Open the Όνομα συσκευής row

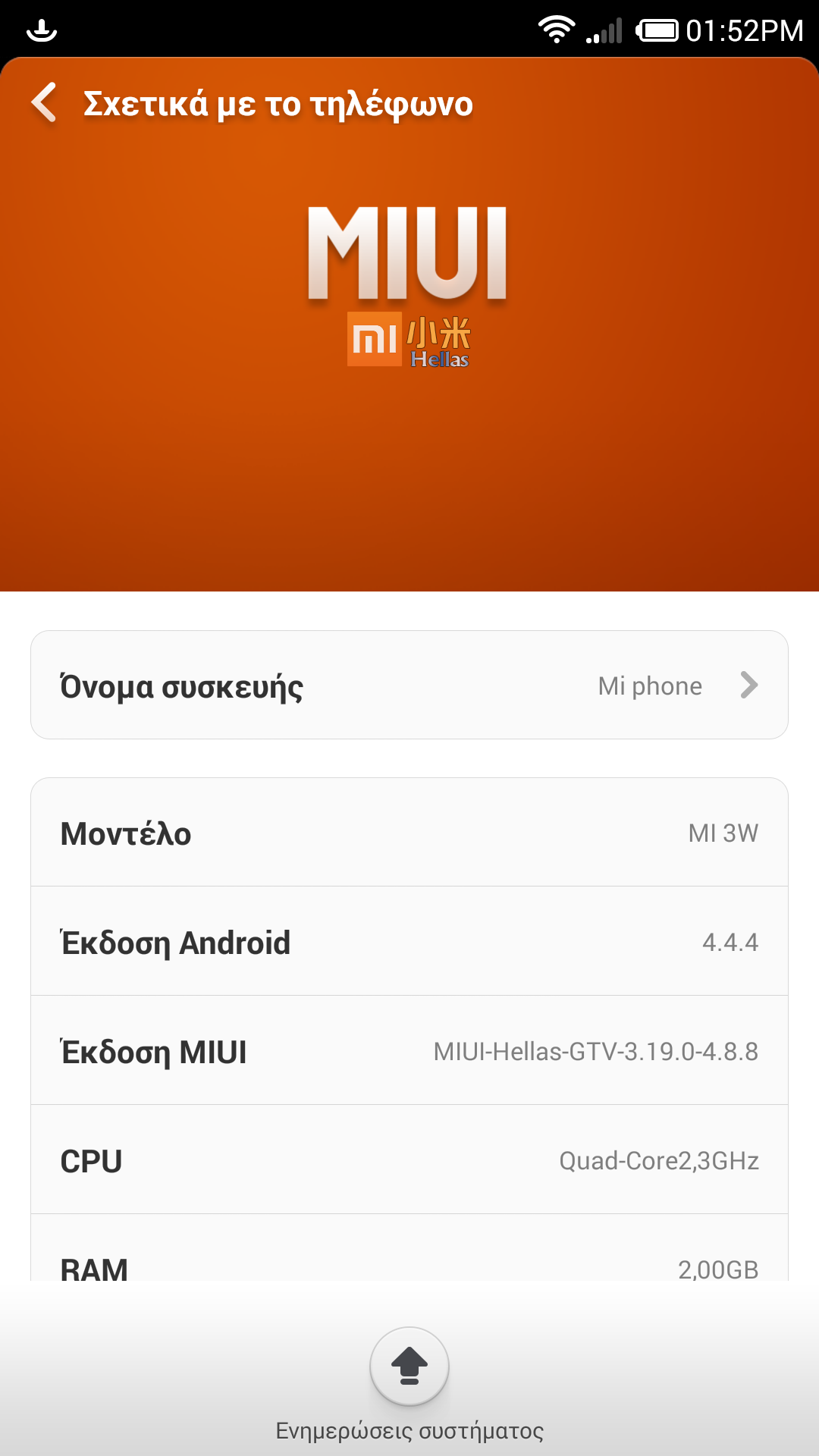409,685
